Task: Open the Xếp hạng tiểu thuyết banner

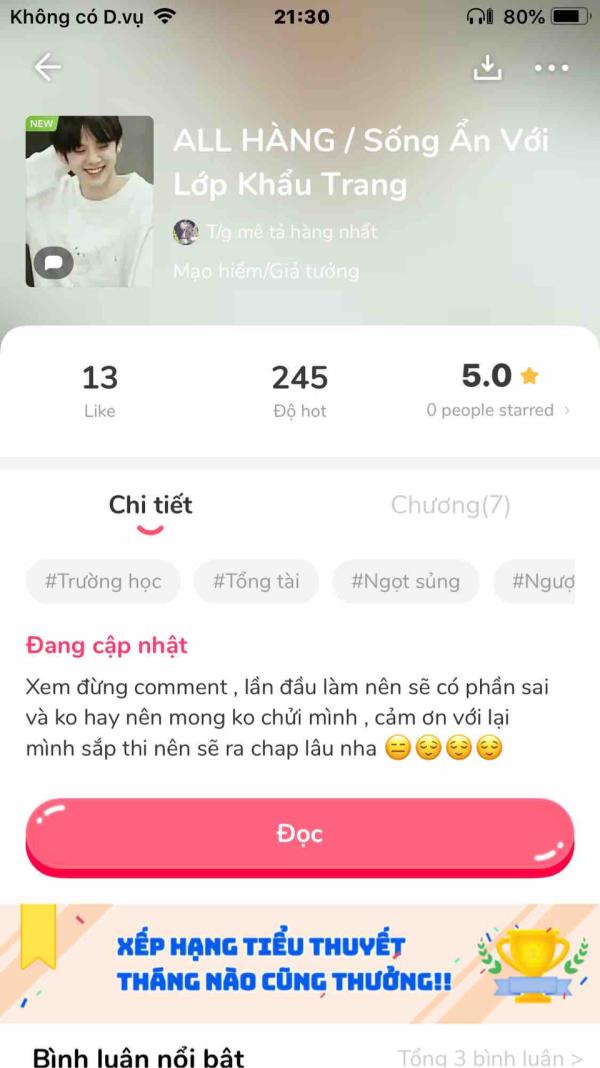Action: pyautogui.click(x=300, y=963)
